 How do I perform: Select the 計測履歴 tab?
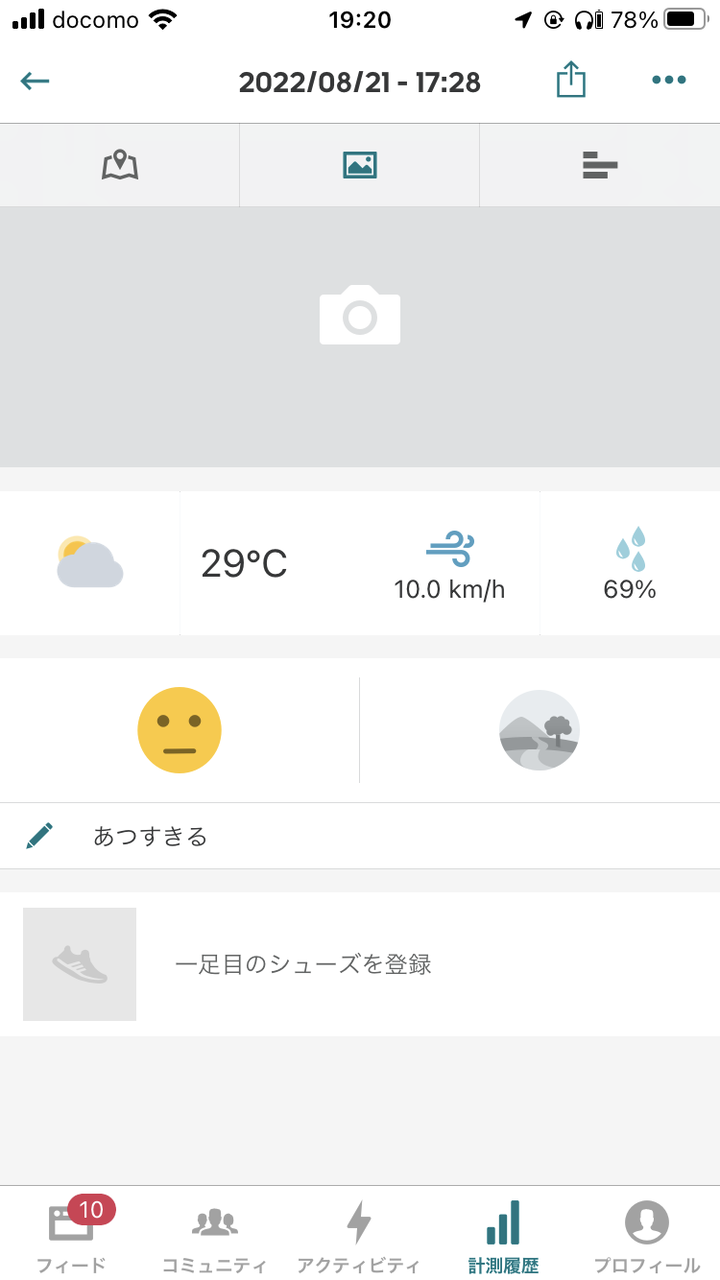pyautogui.click(x=503, y=1235)
